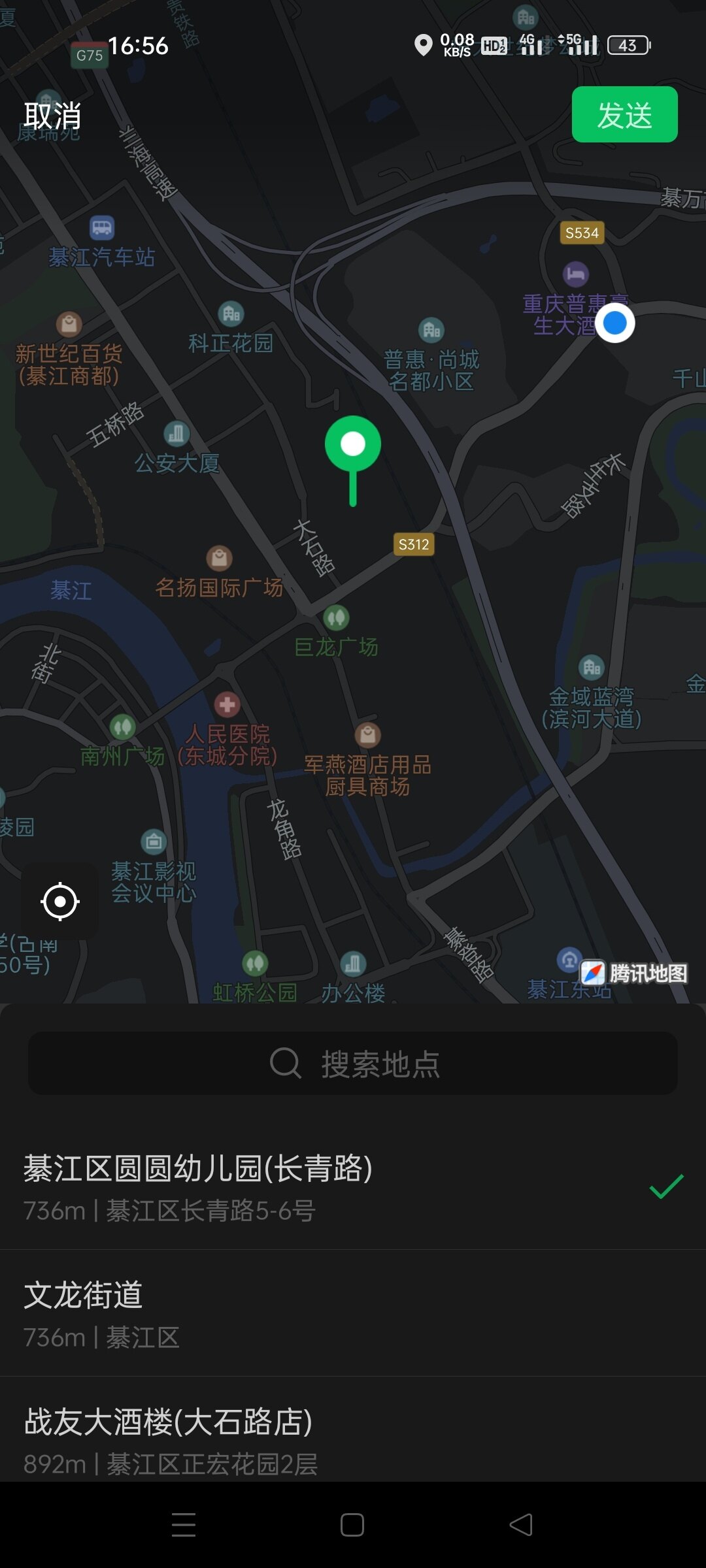Screen dimensions: 706x1568
Task: Tap 取消 to cancel location sharing
Action: (53, 116)
